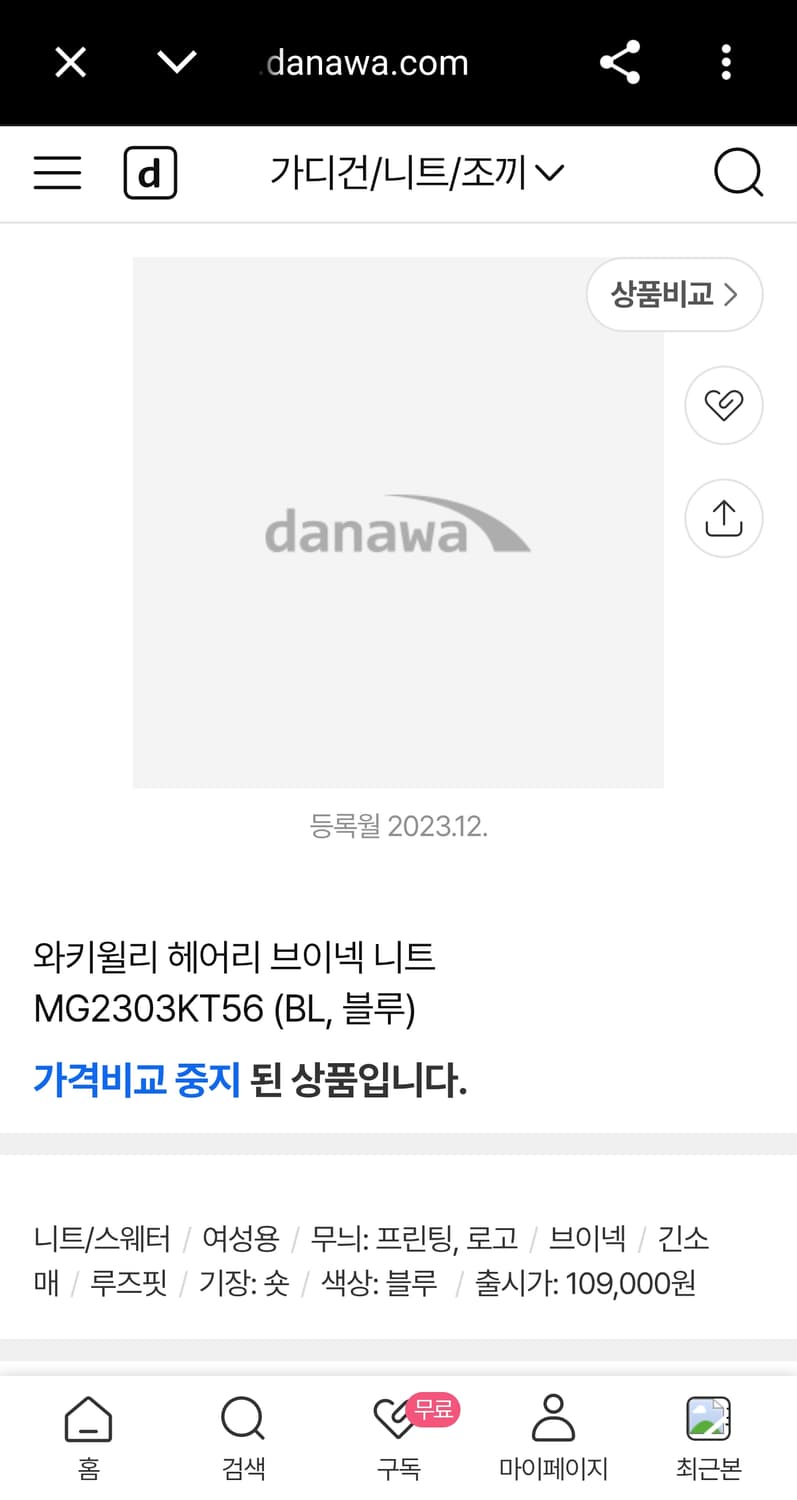Expand the 가디건/니트/조끼 category dropdown
This screenshot has height=1500, width=797.
(x=417, y=172)
